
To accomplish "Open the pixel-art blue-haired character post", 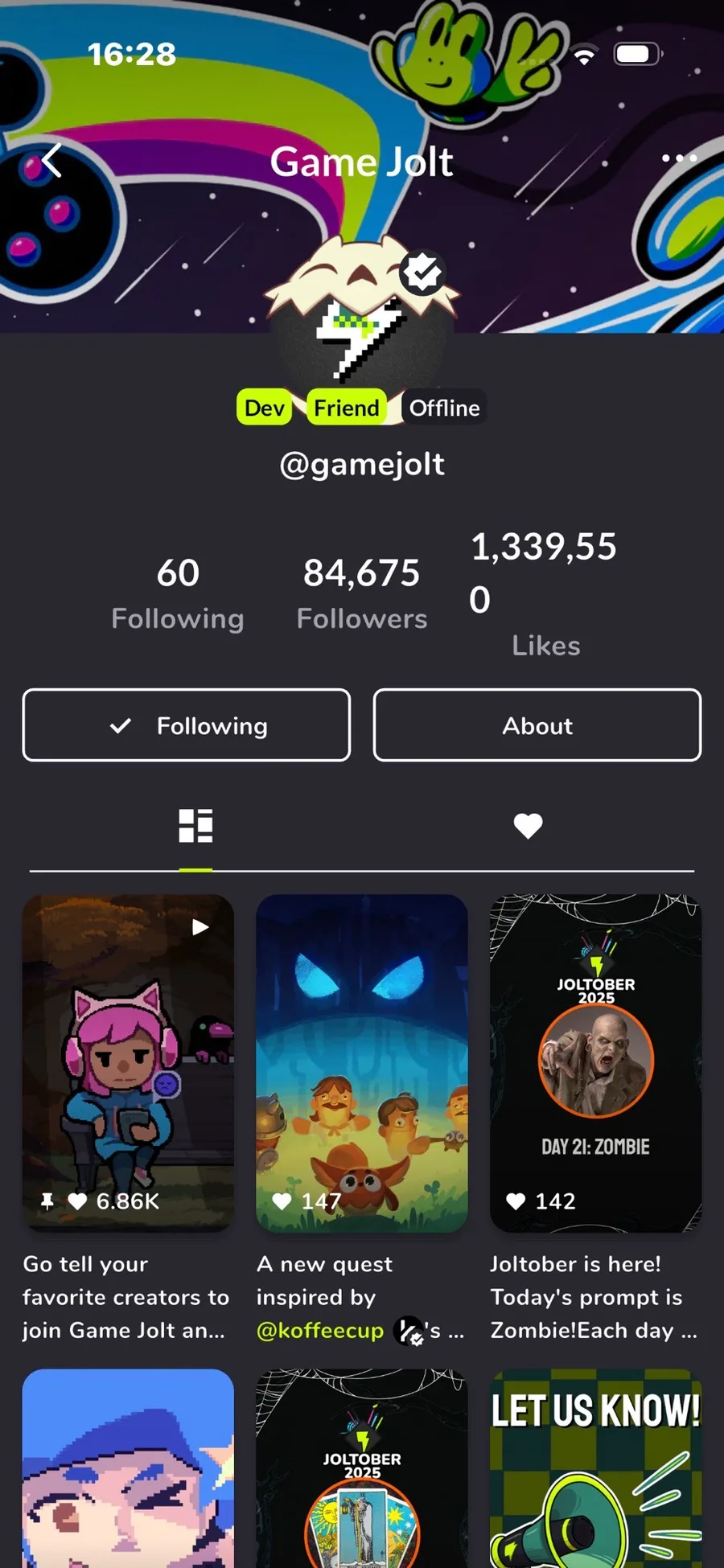I will [x=128, y=1467].
